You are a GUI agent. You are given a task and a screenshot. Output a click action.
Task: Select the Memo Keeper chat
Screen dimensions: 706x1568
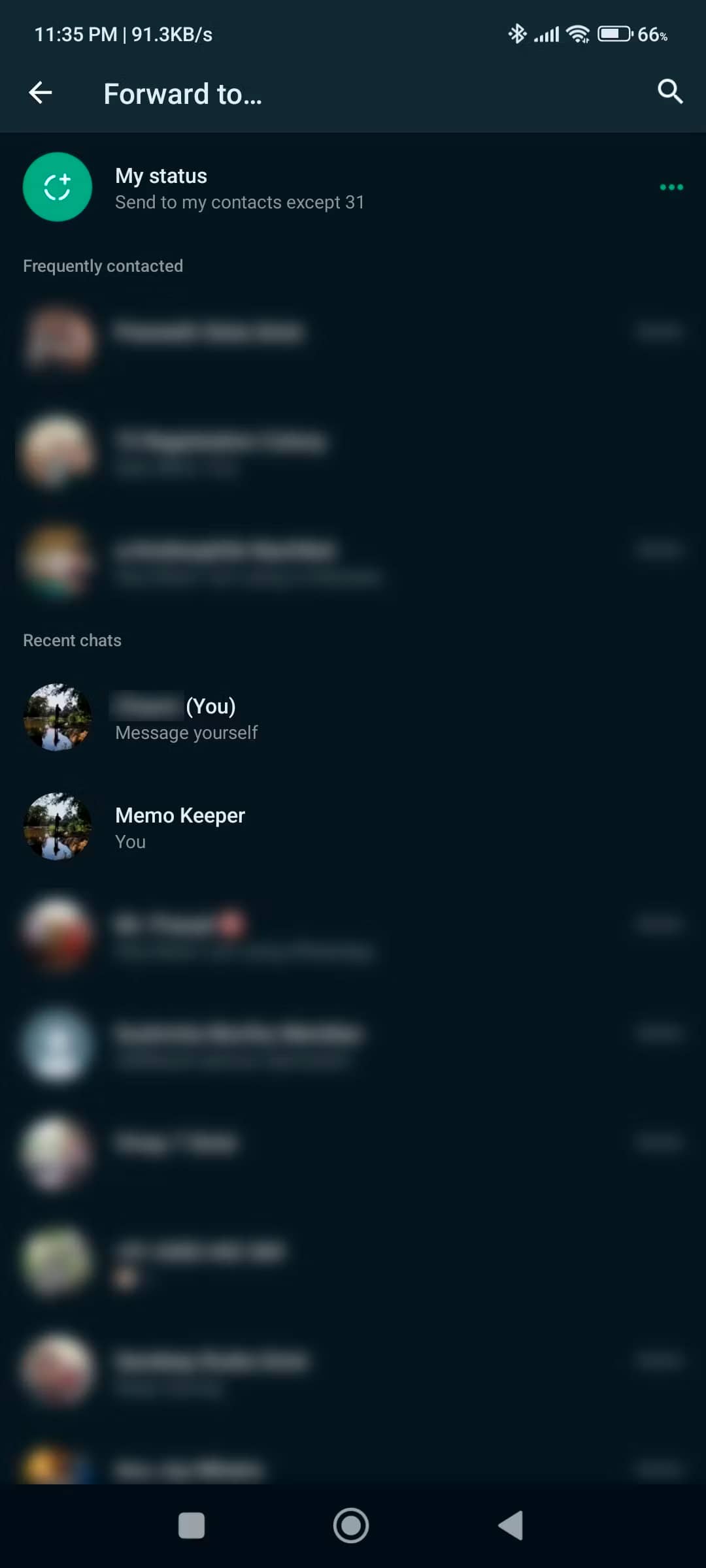point(180,827)
